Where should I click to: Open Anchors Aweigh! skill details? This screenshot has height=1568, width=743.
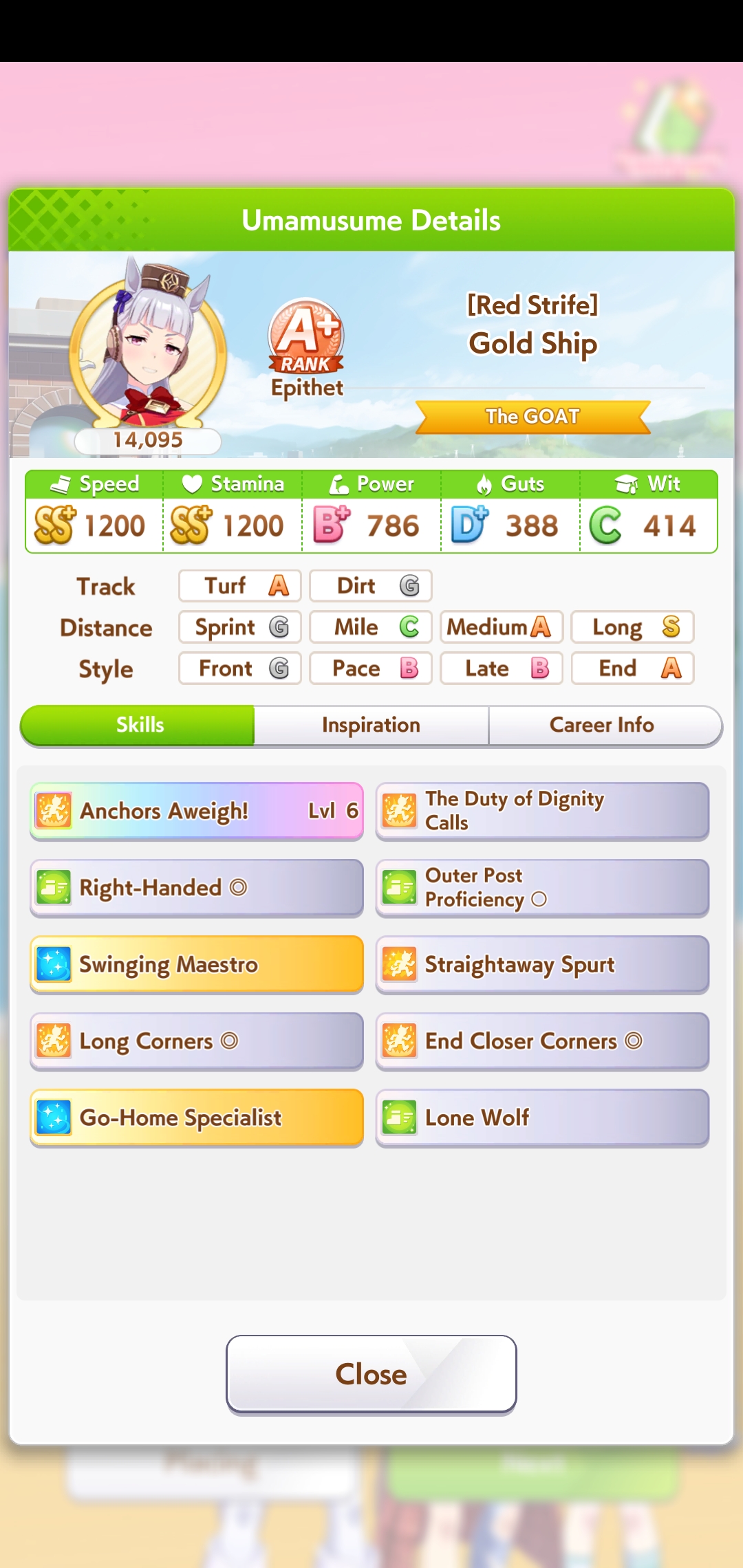click(x=197, y=811)
